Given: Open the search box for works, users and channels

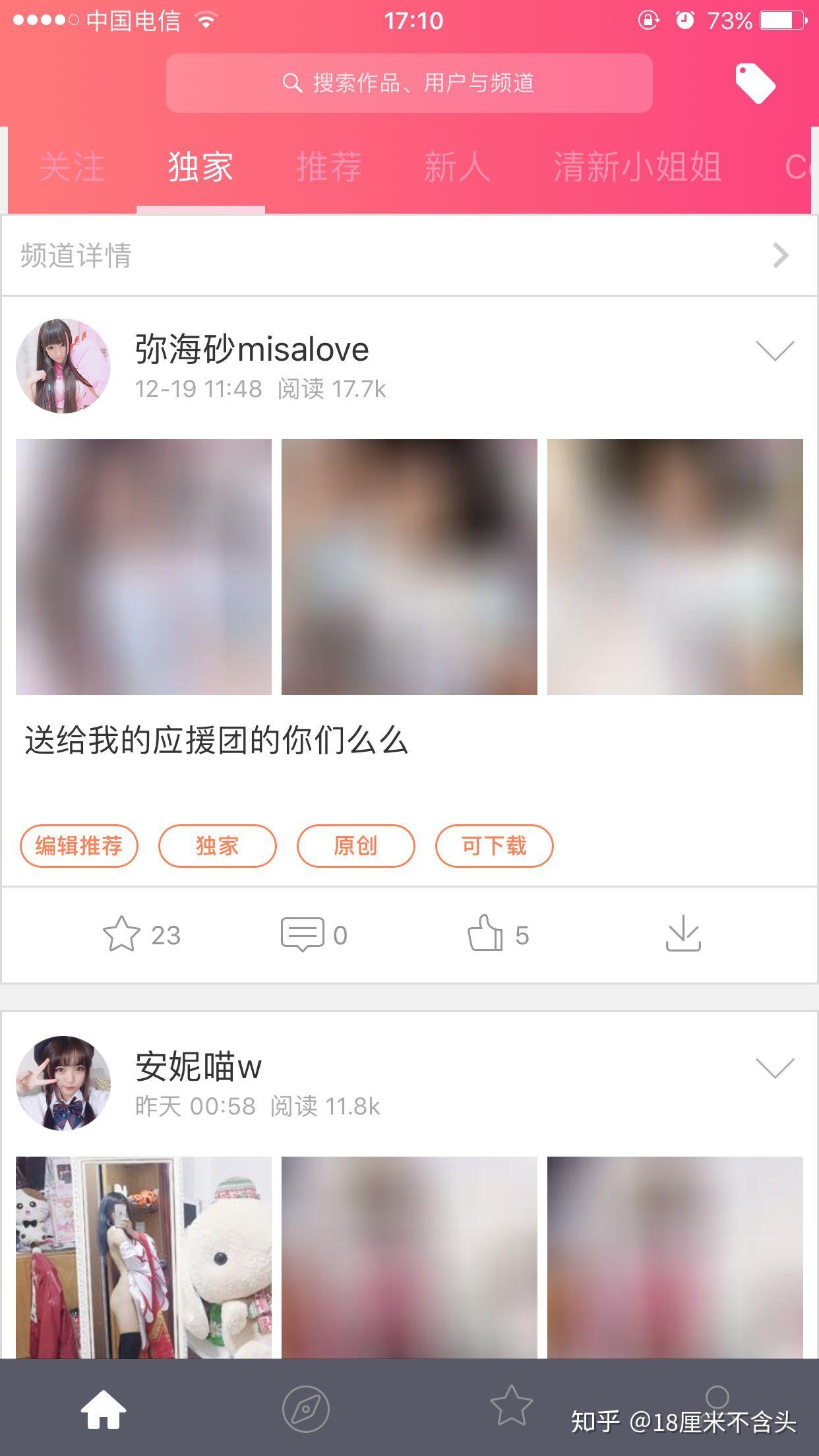Looking at the screenshot, I should pyautogui.click(x=409, y=83).
